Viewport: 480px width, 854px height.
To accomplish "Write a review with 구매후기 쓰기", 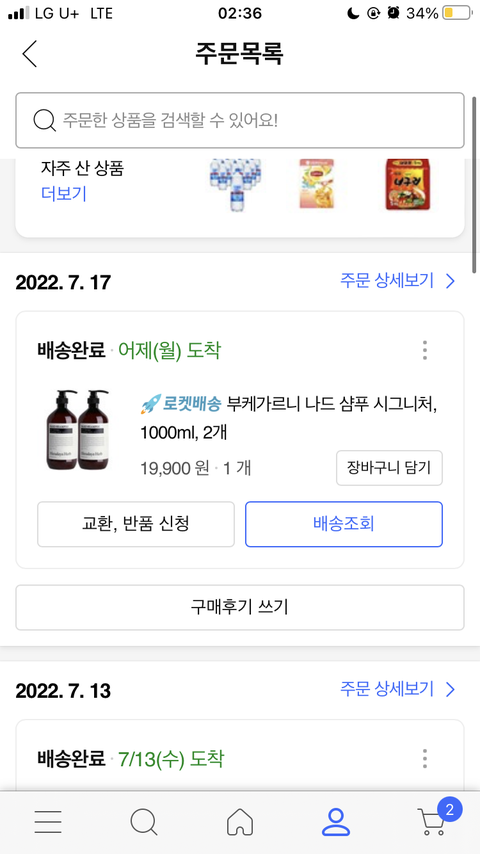I will [x=240, y=607].
